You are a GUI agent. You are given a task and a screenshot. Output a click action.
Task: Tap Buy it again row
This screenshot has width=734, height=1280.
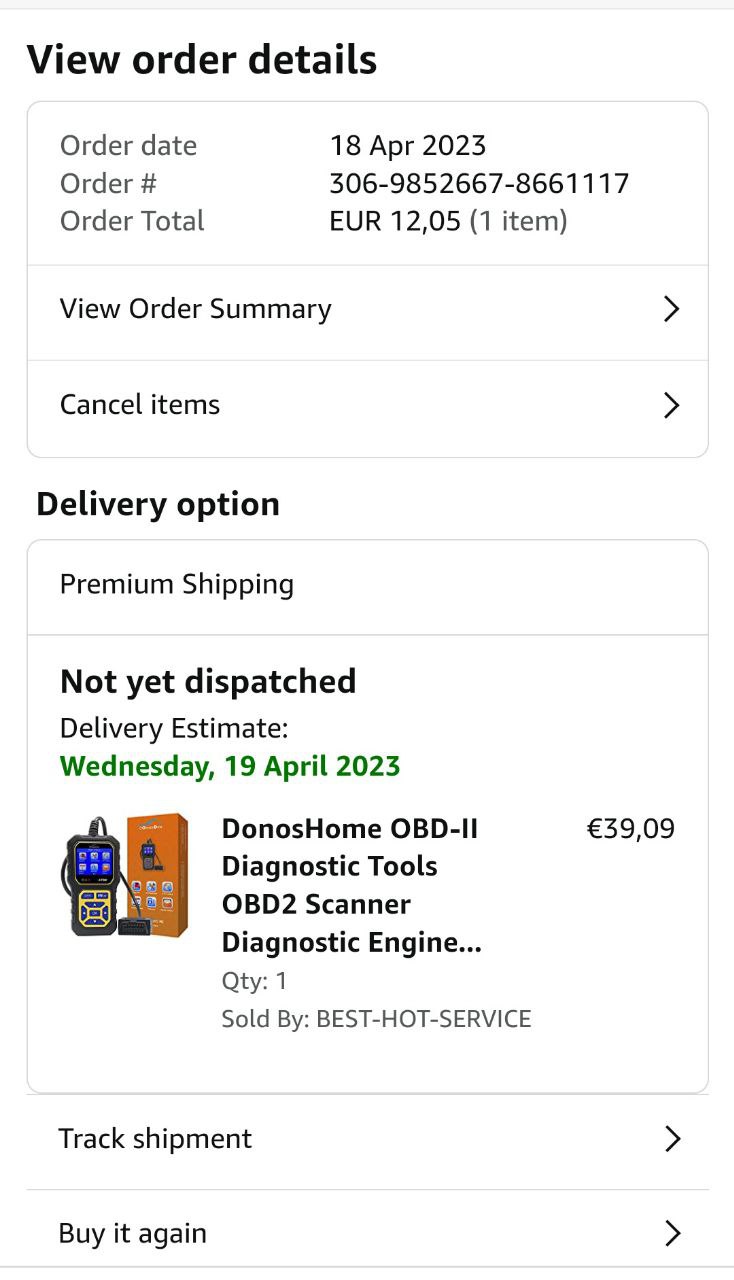367,1234
